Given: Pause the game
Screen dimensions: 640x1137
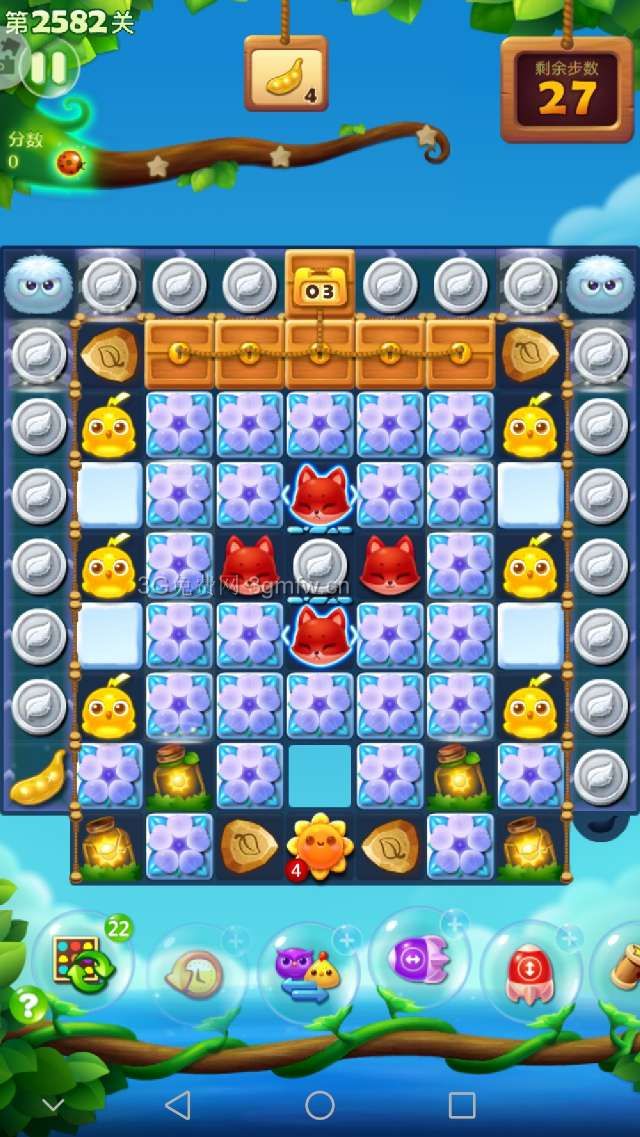Looking at the screenshot, I should pyautogui.click(x=47, y=67).
